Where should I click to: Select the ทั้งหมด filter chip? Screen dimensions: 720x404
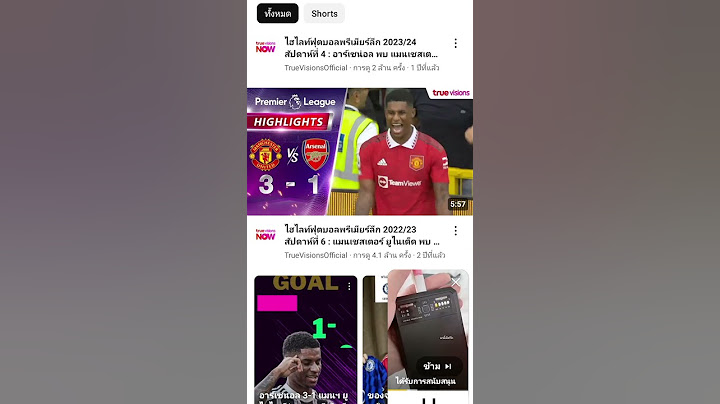click(x=277, y=14)
